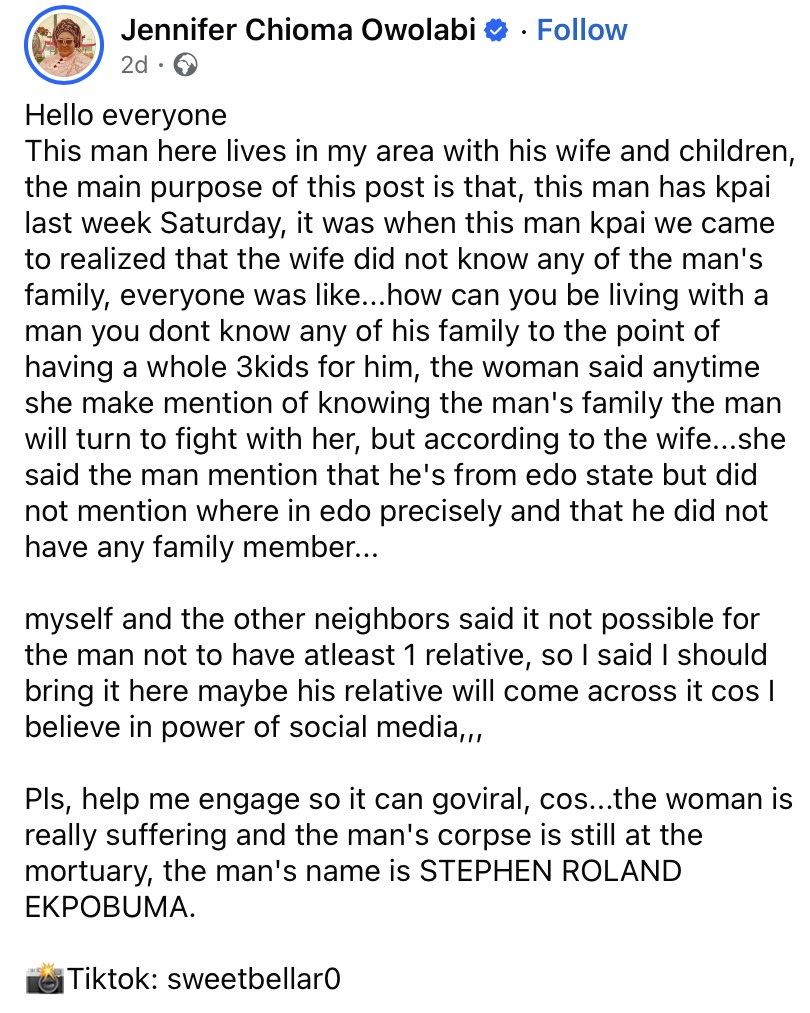Click the dot separator before Follow
The height and width of the screenshot is (1013, 810).
(523, 30)
